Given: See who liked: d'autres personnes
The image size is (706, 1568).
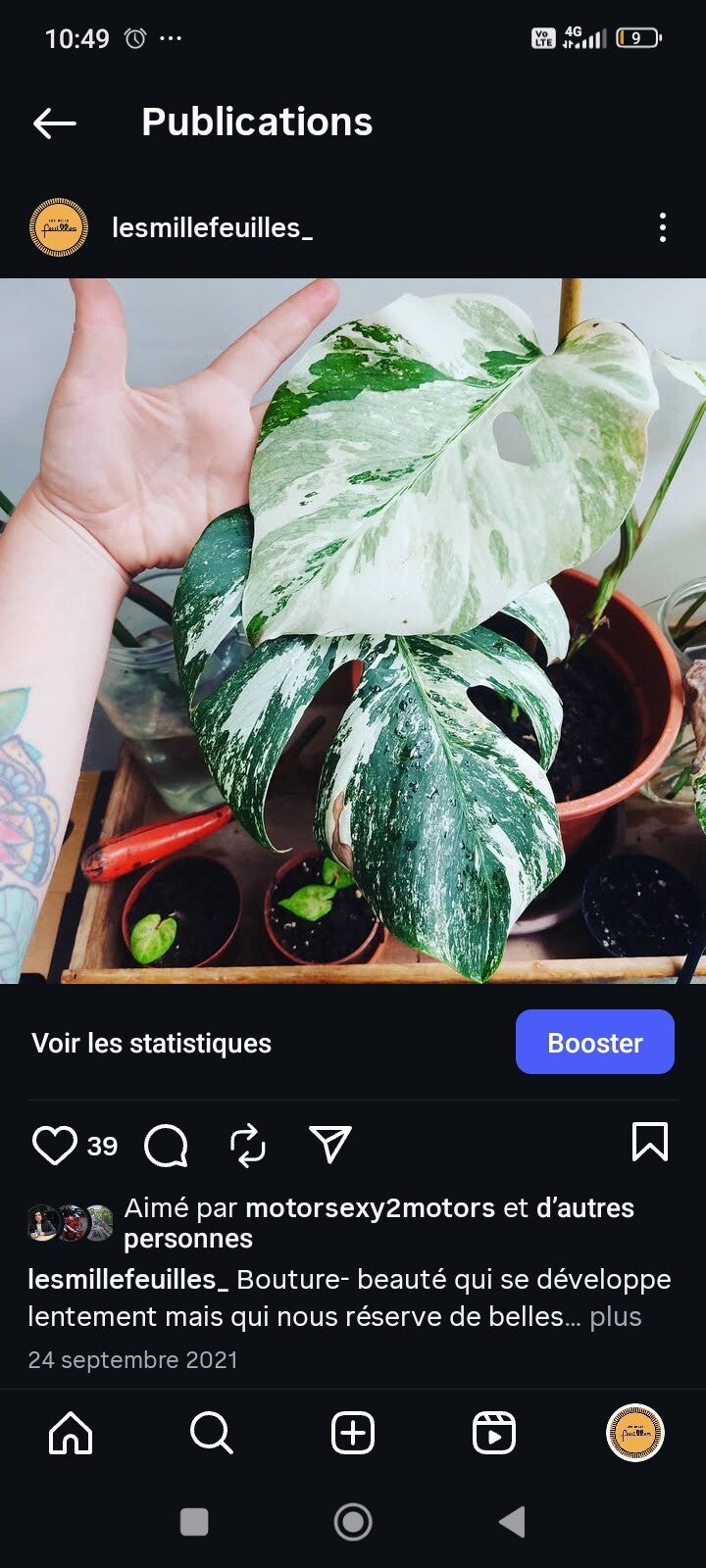Looking at the screenshot, I should coord(584,1207).
